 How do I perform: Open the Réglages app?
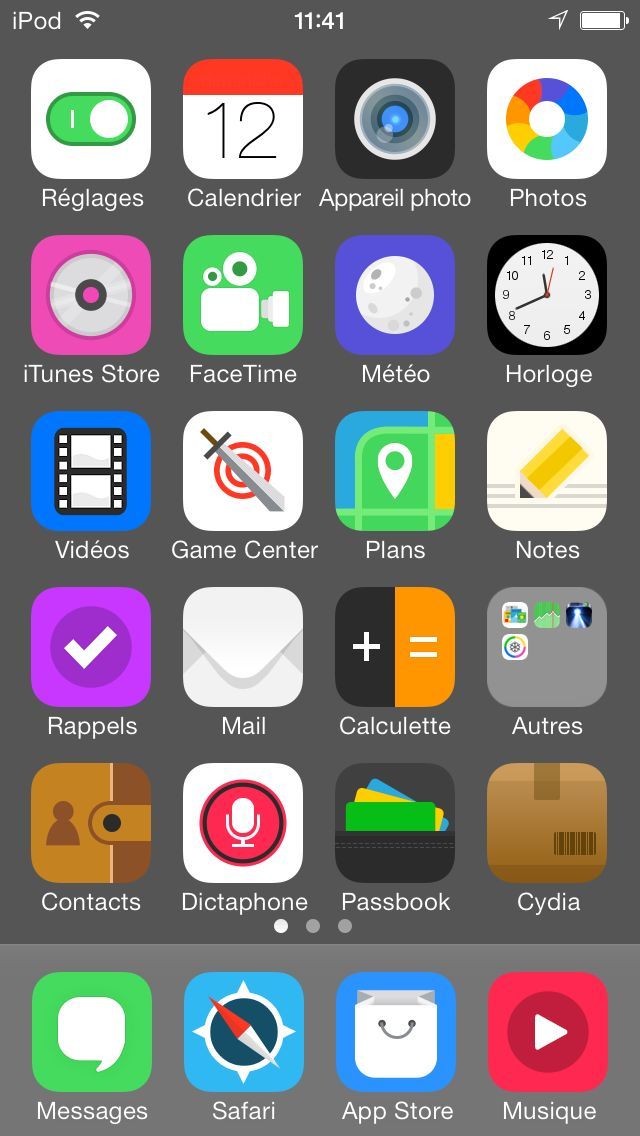(91, 119)
